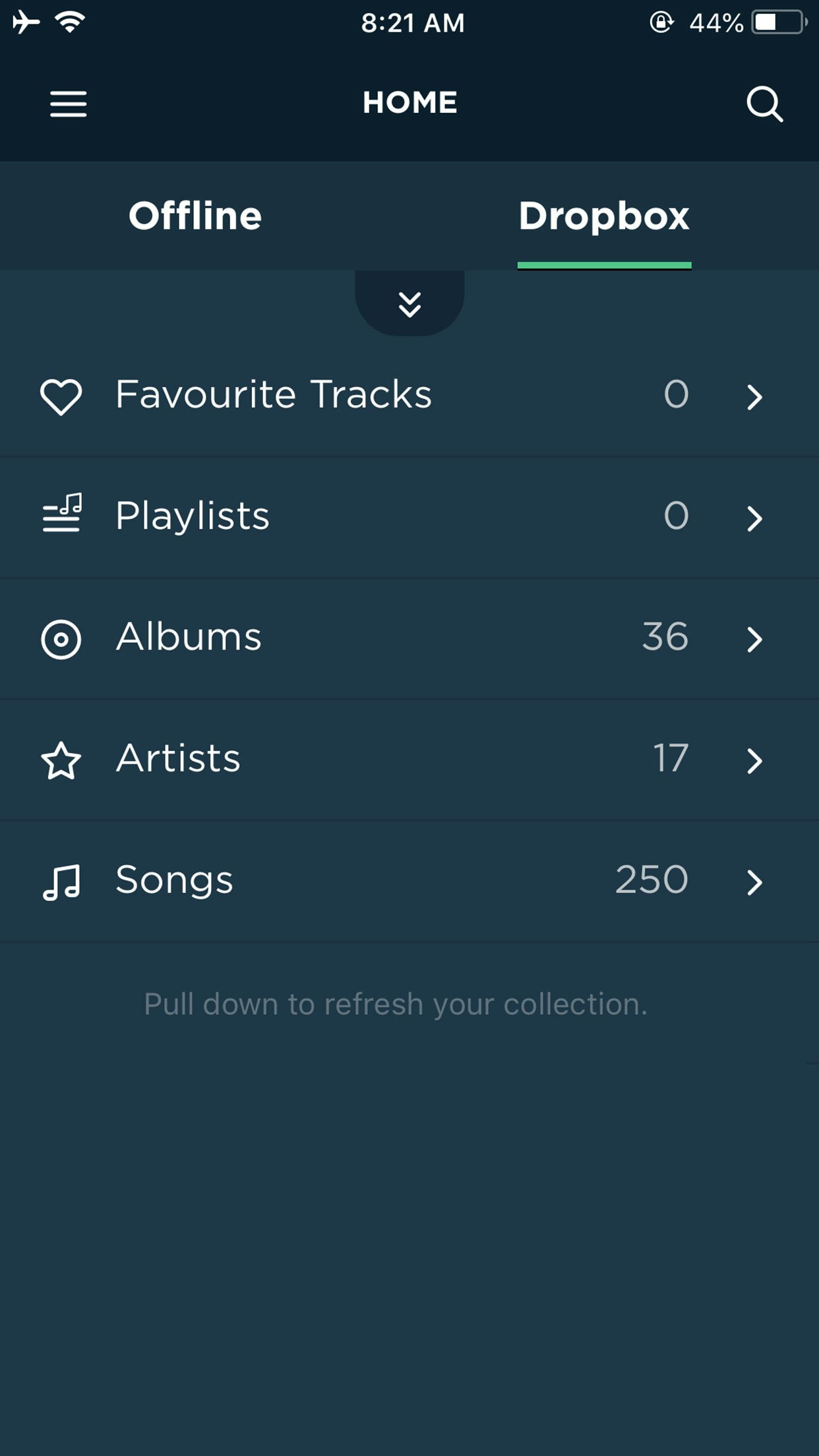This screenshot has width=819, height=1456.
Task: Select the Dropbox tab
Action: pyautogui.click(x=604, y=216)
